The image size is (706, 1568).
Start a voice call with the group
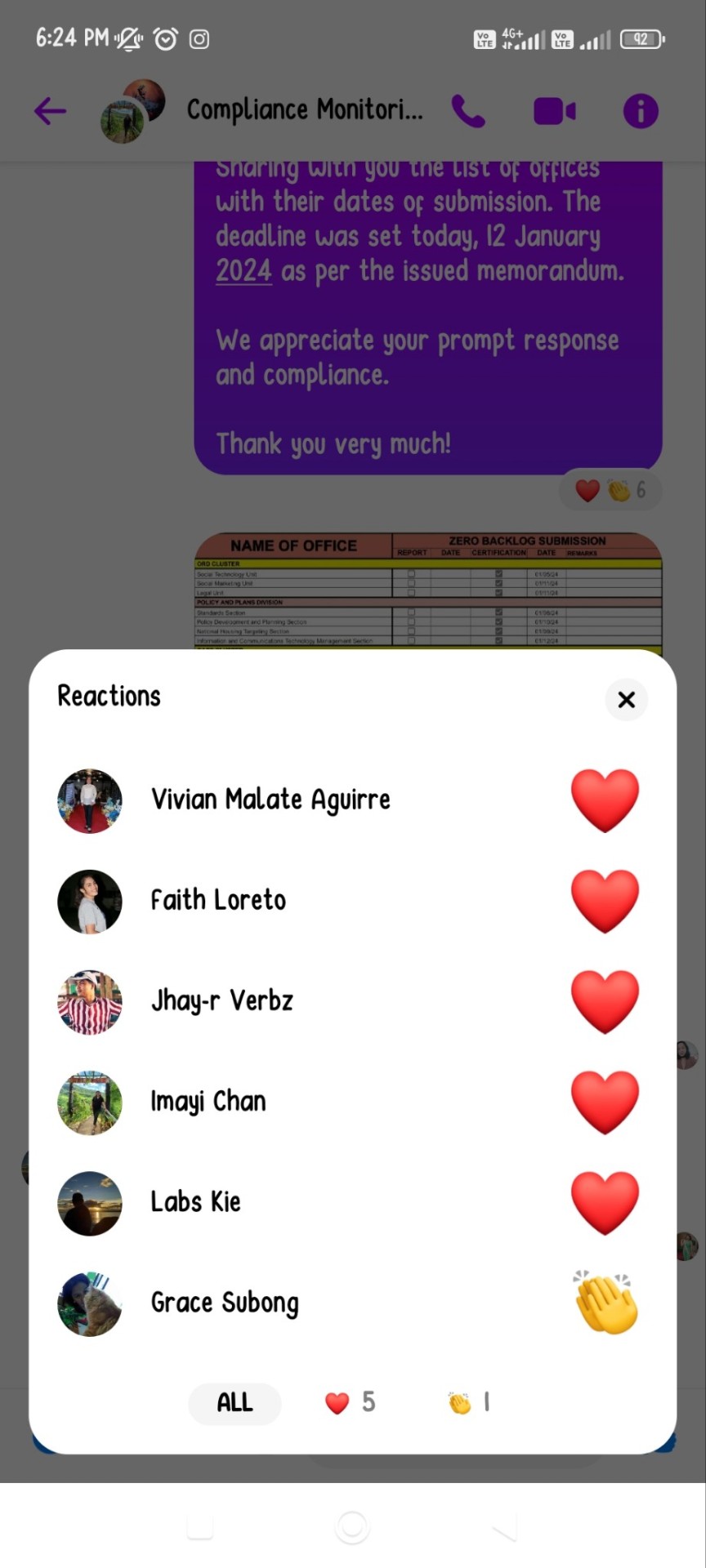pos(468,111)
